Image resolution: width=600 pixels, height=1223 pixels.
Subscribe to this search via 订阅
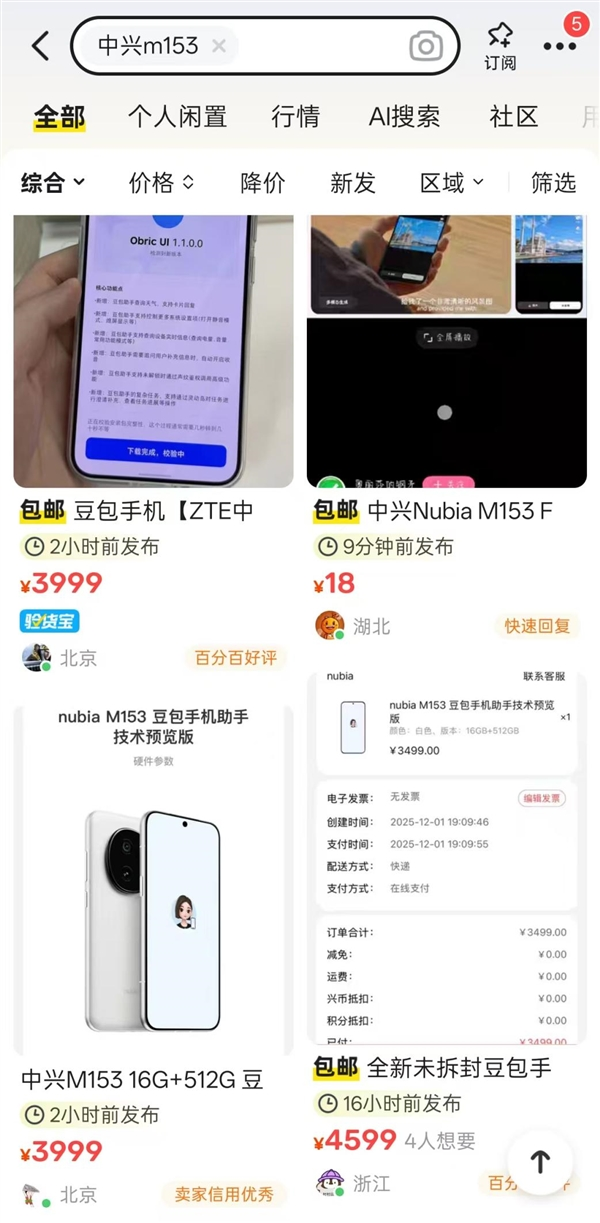pos(500,47)
